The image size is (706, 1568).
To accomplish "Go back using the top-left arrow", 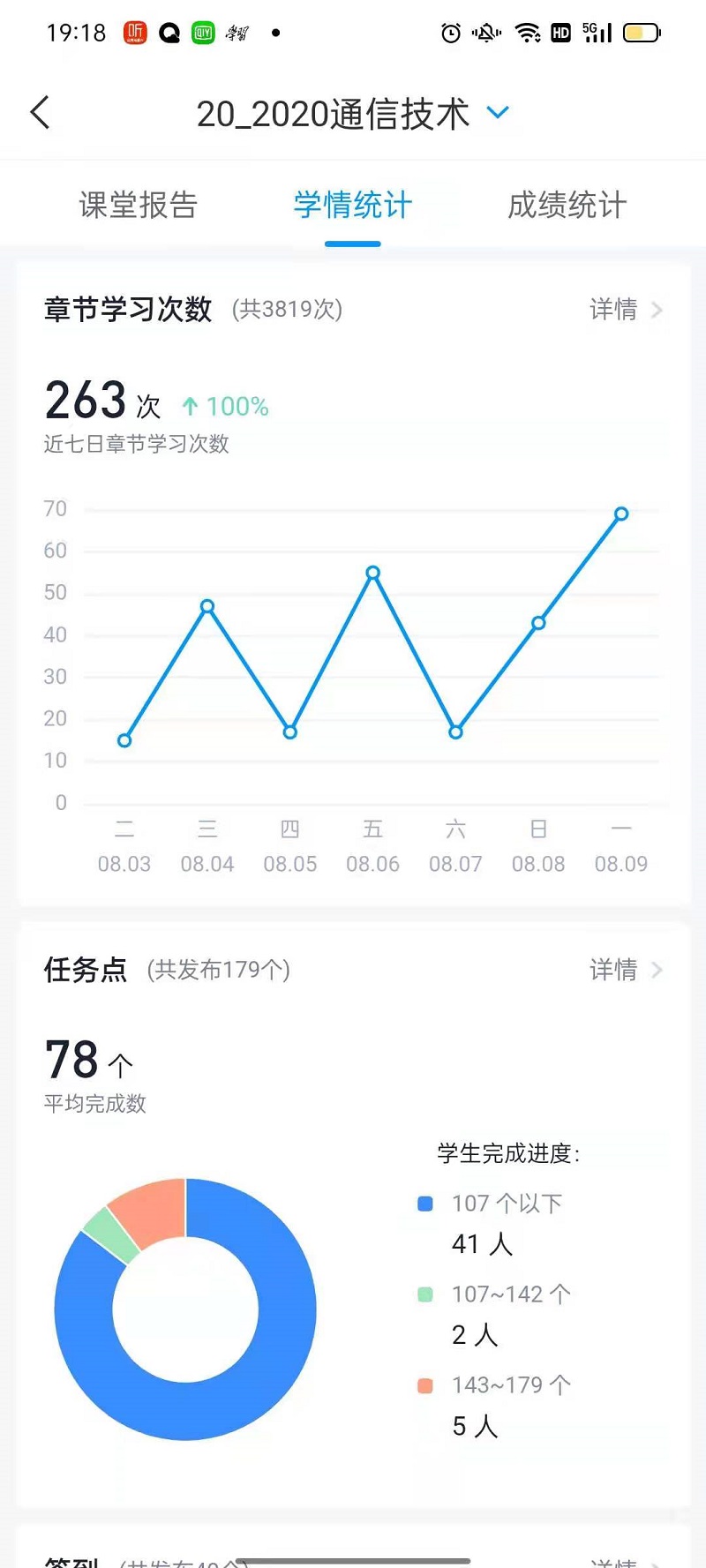I will [x=40, y=112].
